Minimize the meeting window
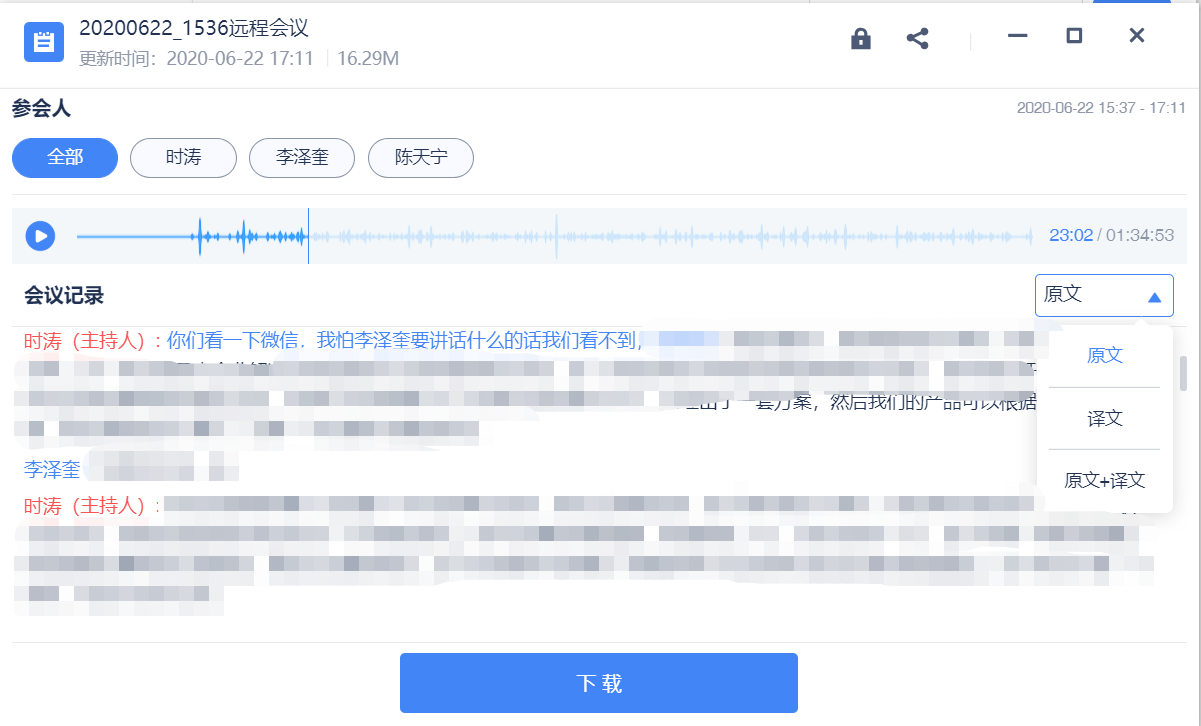This screenshot has height=726, width=1201. [1018, 36]
